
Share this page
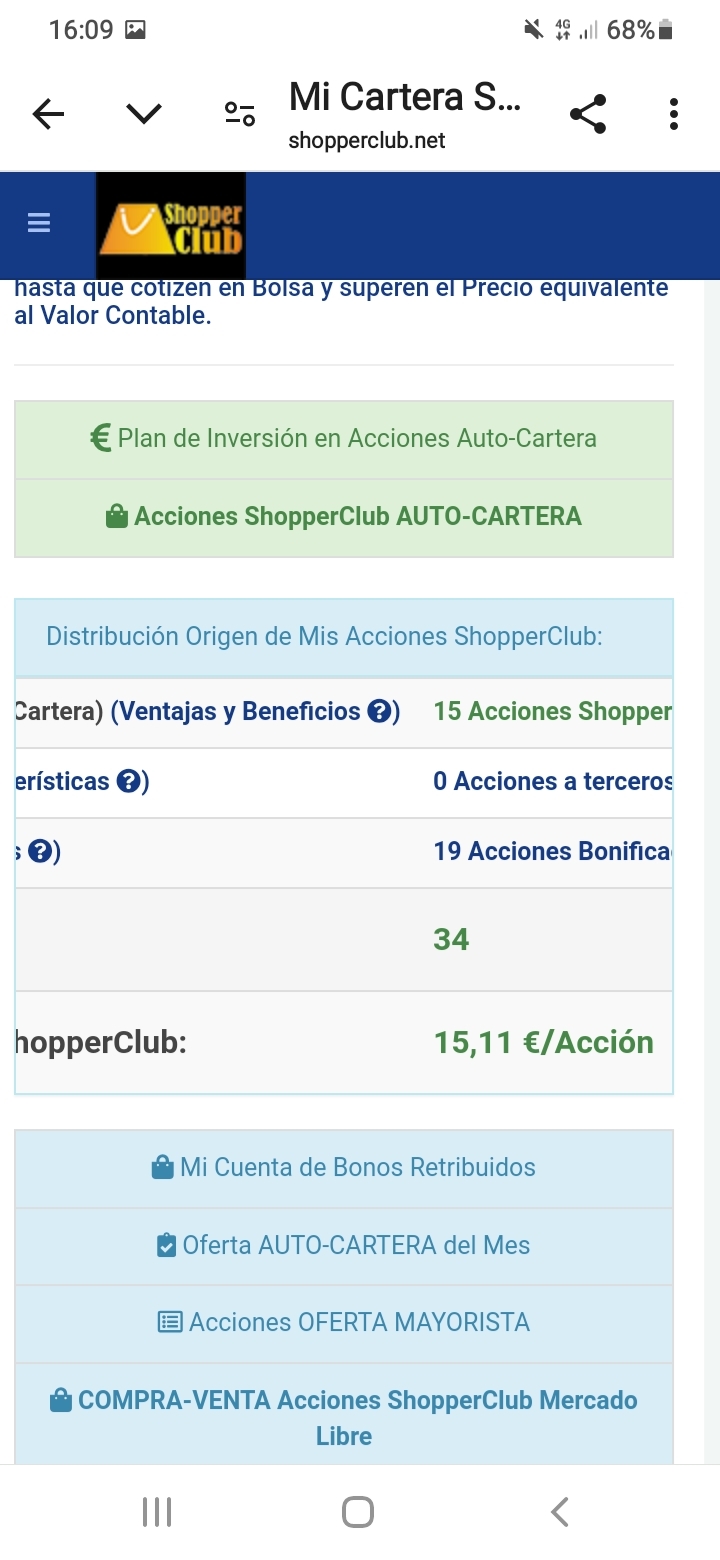[x=588, y=115]
